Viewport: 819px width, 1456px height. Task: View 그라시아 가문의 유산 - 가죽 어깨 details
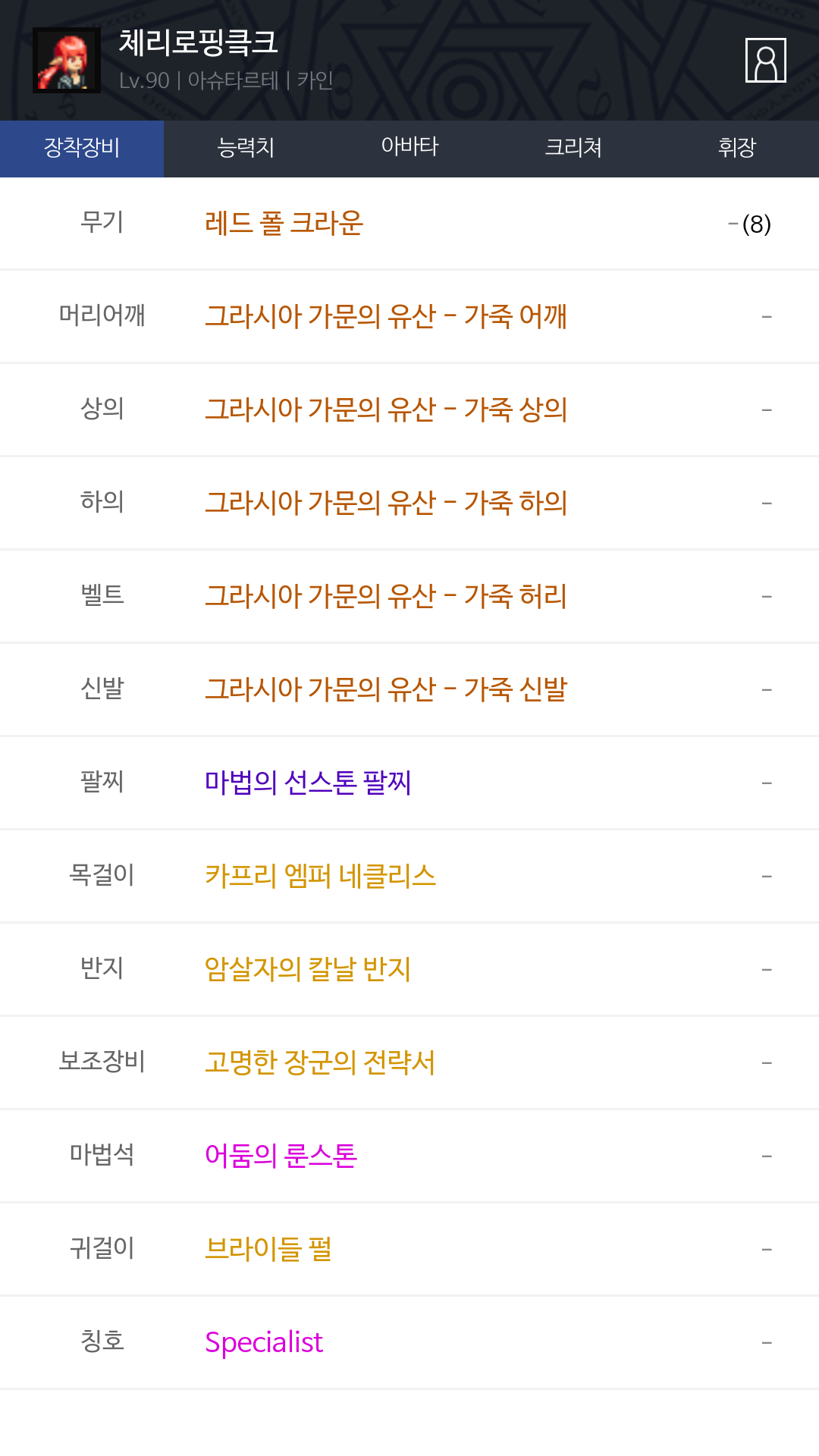386,316
